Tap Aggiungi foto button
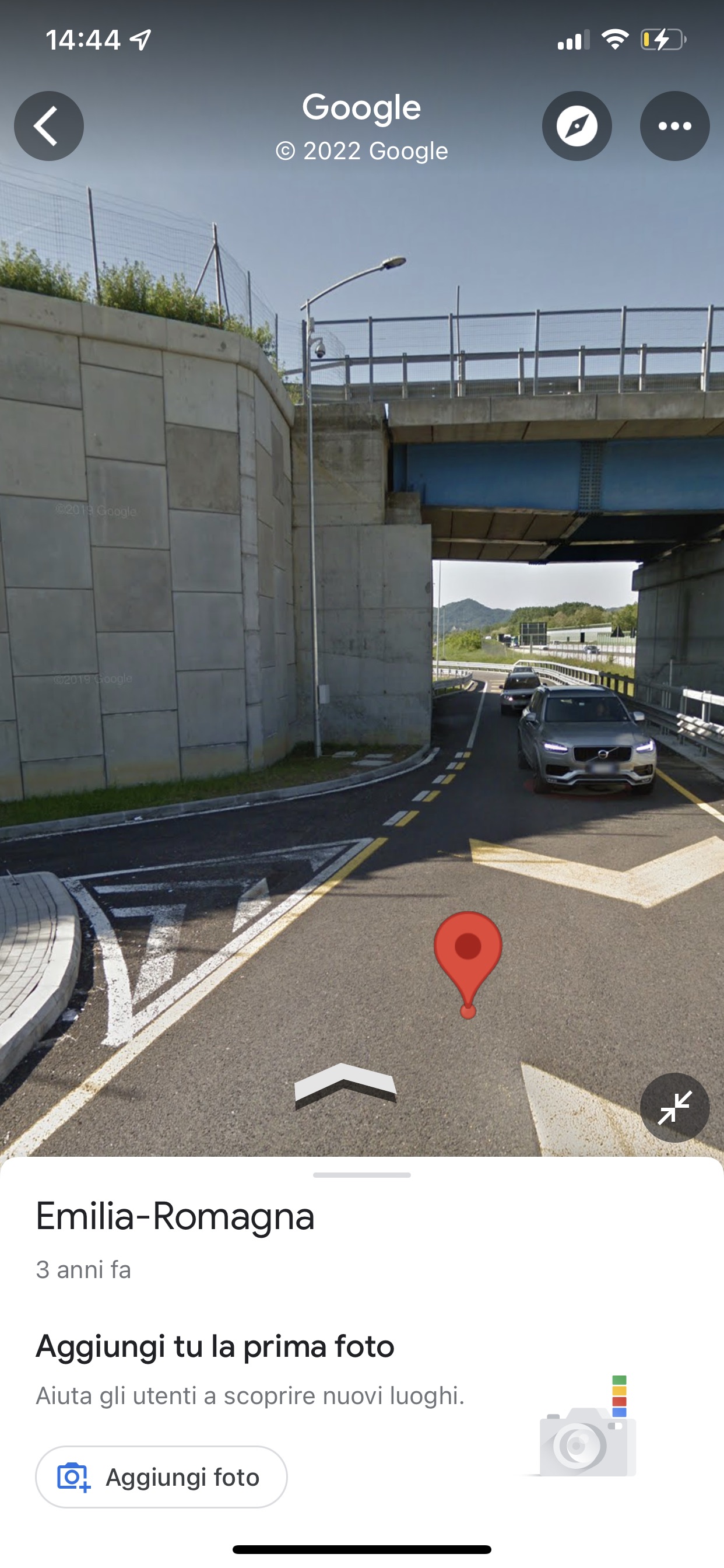 click(161, 1476)
